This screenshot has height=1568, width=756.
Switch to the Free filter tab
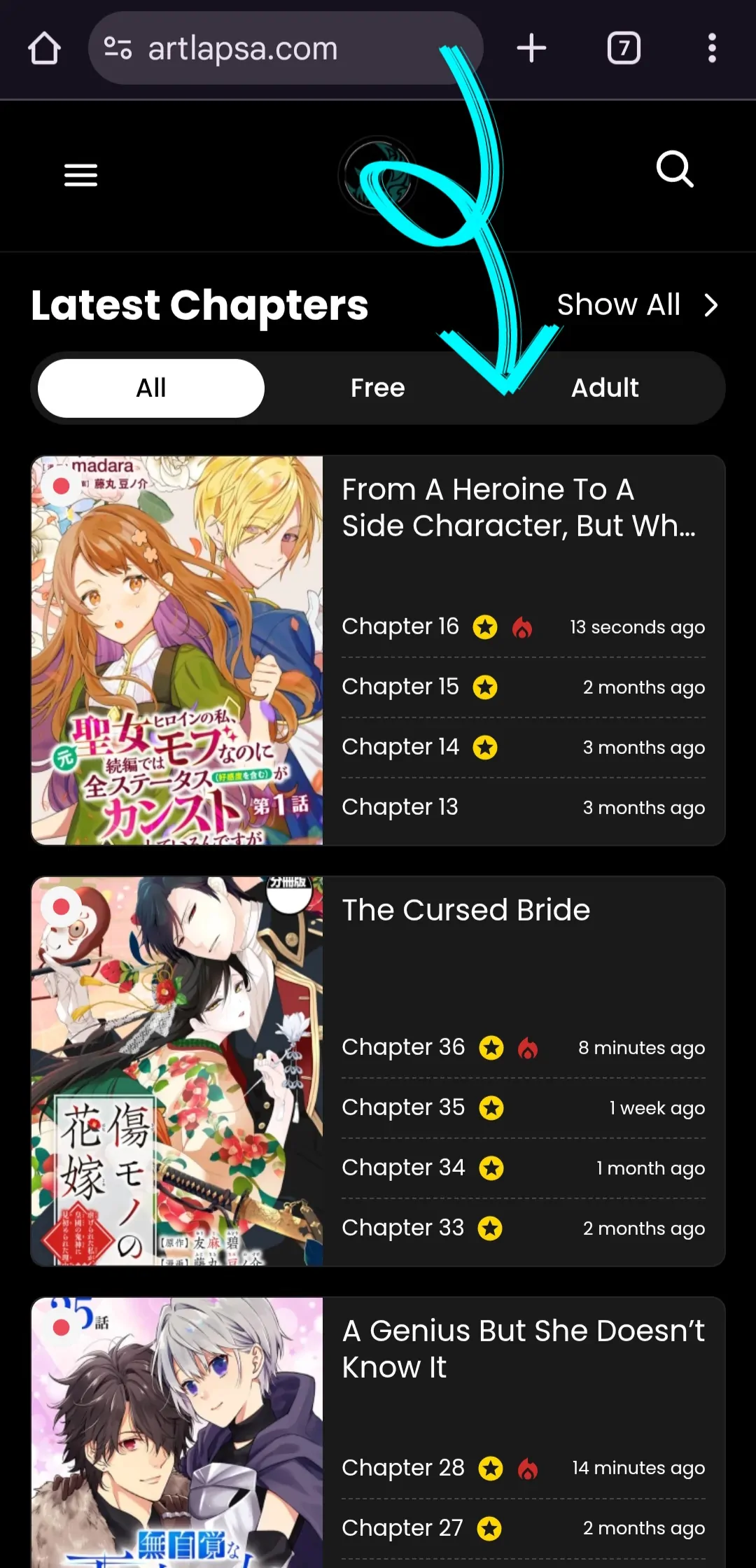tap(377, 388)
